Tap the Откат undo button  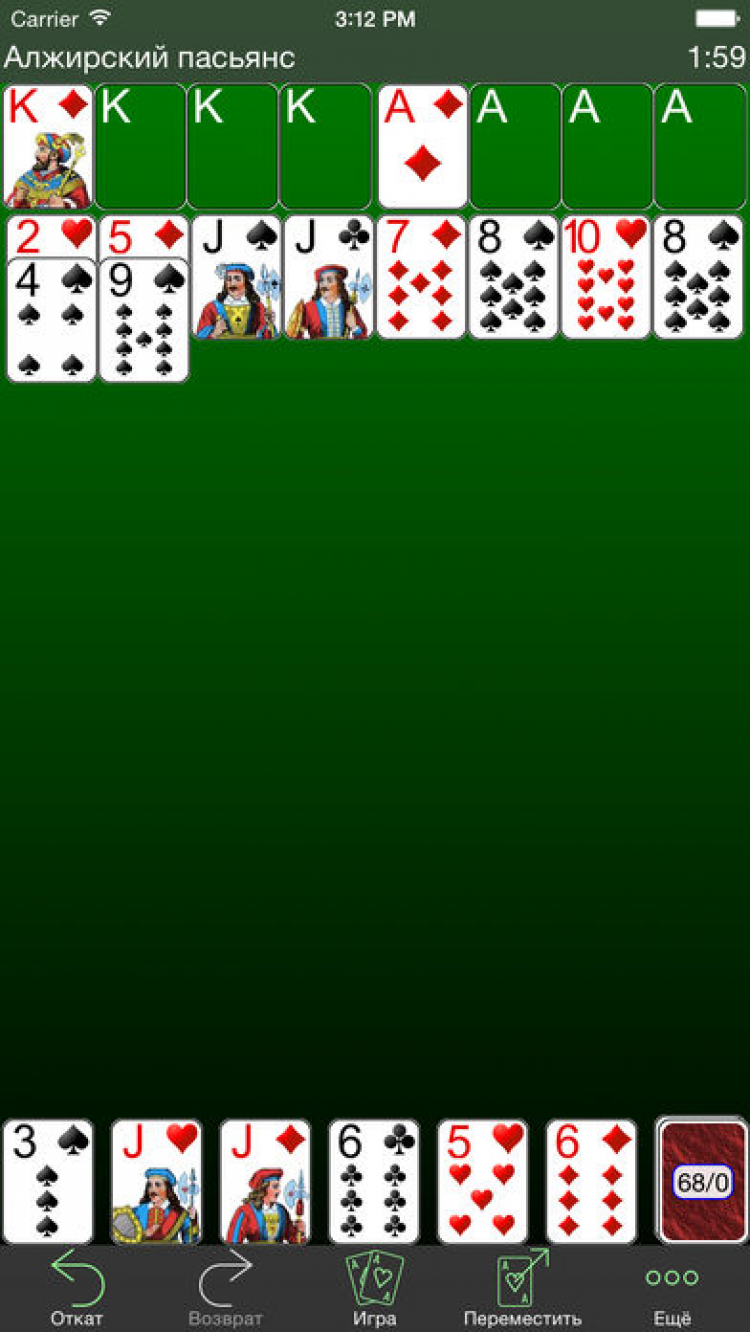(77, 1288)
